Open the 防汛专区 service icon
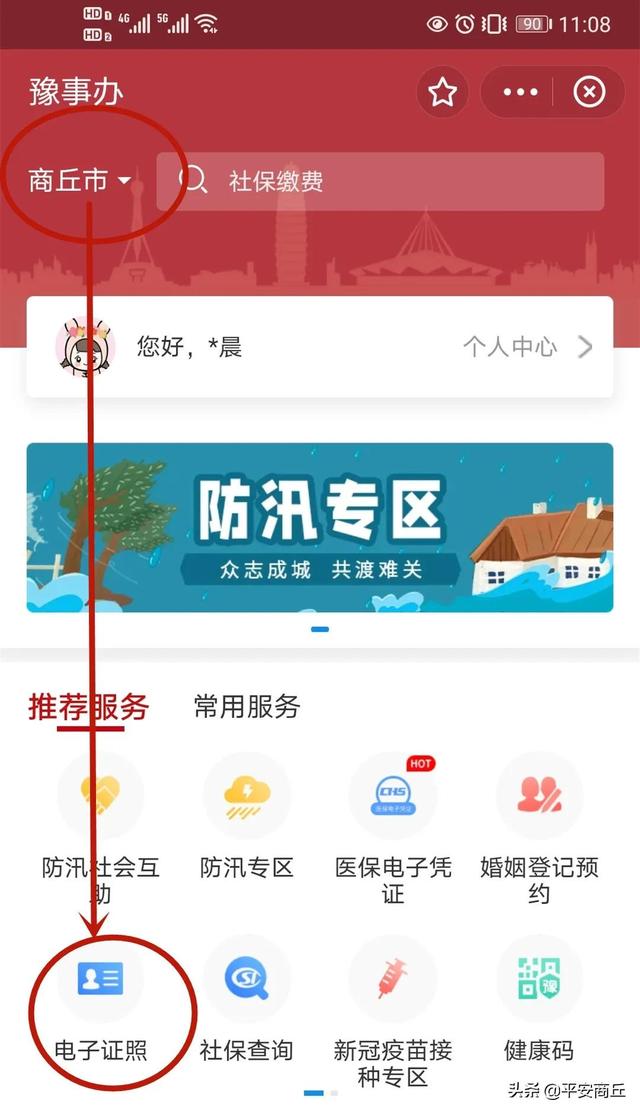The height and width of the screenshot is (1113, 640). (x=247, y=818)
